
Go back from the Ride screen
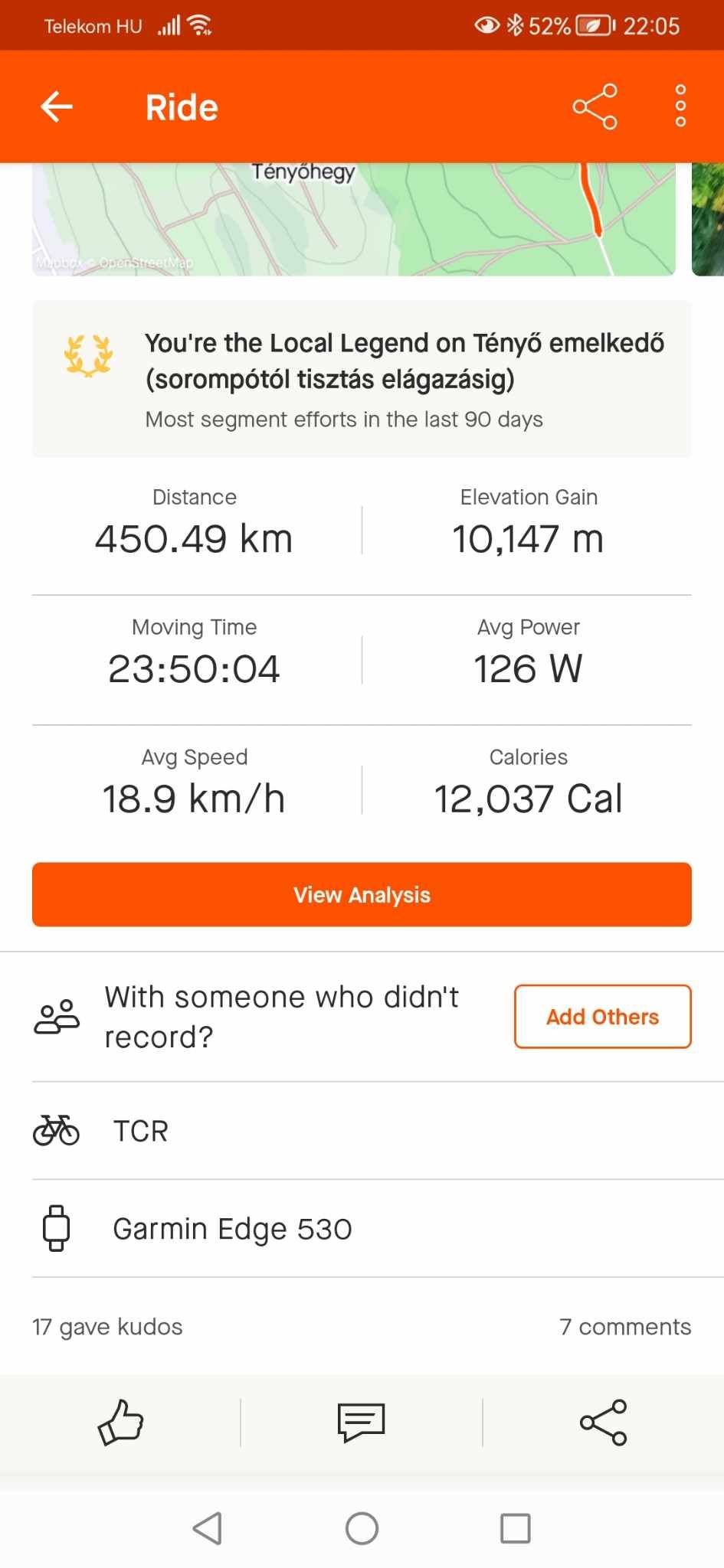57,106
